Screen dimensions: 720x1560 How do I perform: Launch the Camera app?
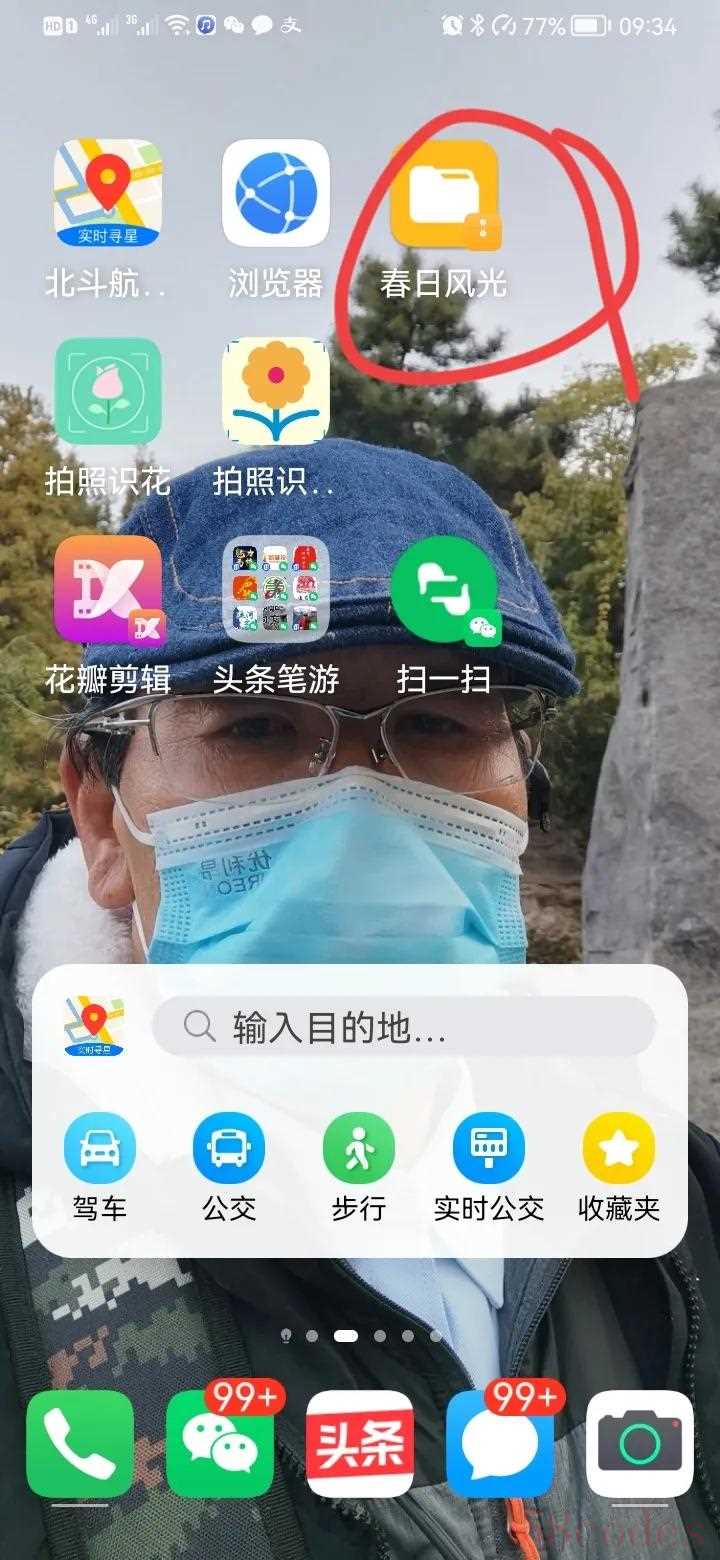[x=640, y=1443]
